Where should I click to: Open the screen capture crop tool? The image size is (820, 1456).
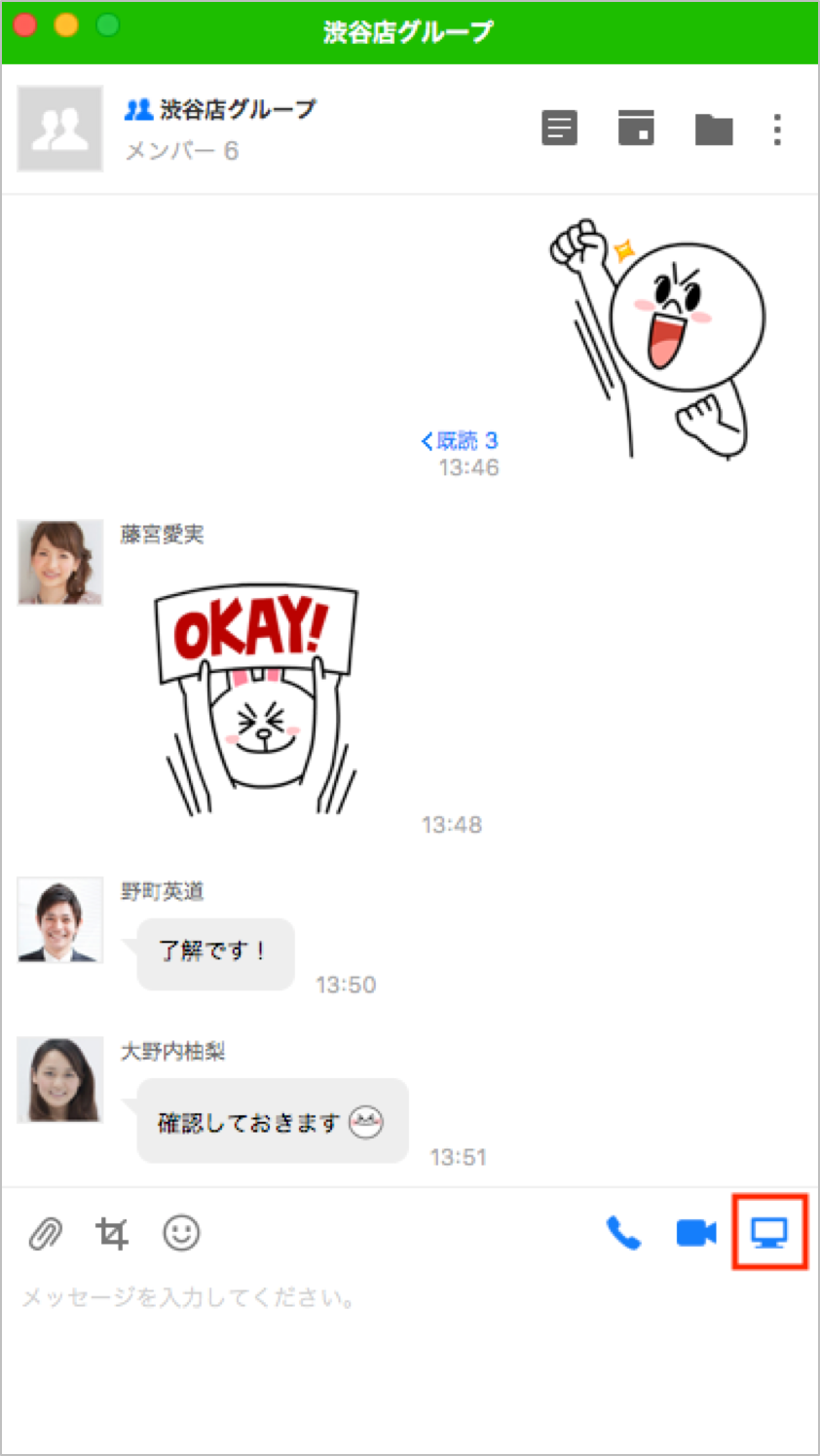112,1233
